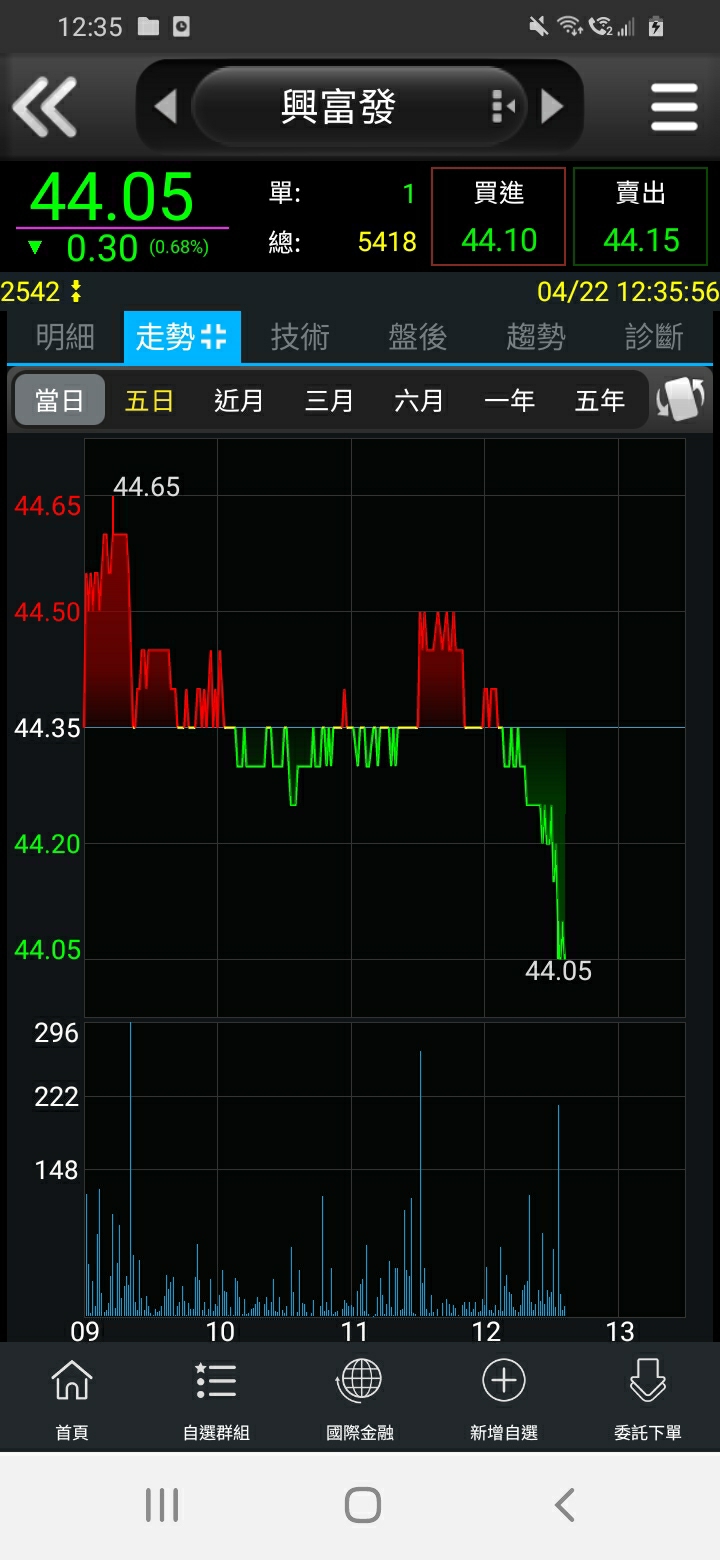Rotate the chart with the rotate icon
This screenshot has height=1560, width=720.
coord(683,400)
